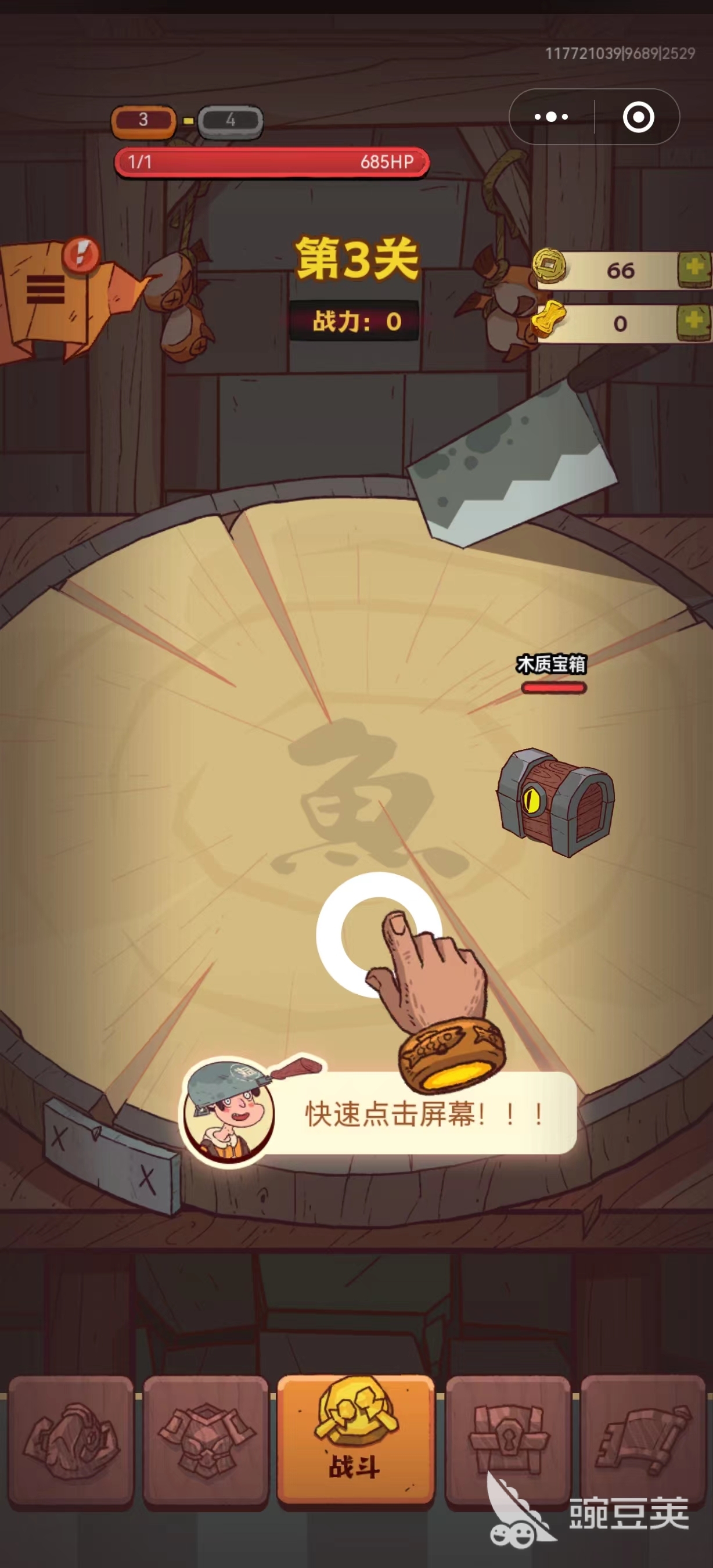Open the scroll tab in bottom bar
This screenshot has width=713, height=1568.
pos(644,1440)
